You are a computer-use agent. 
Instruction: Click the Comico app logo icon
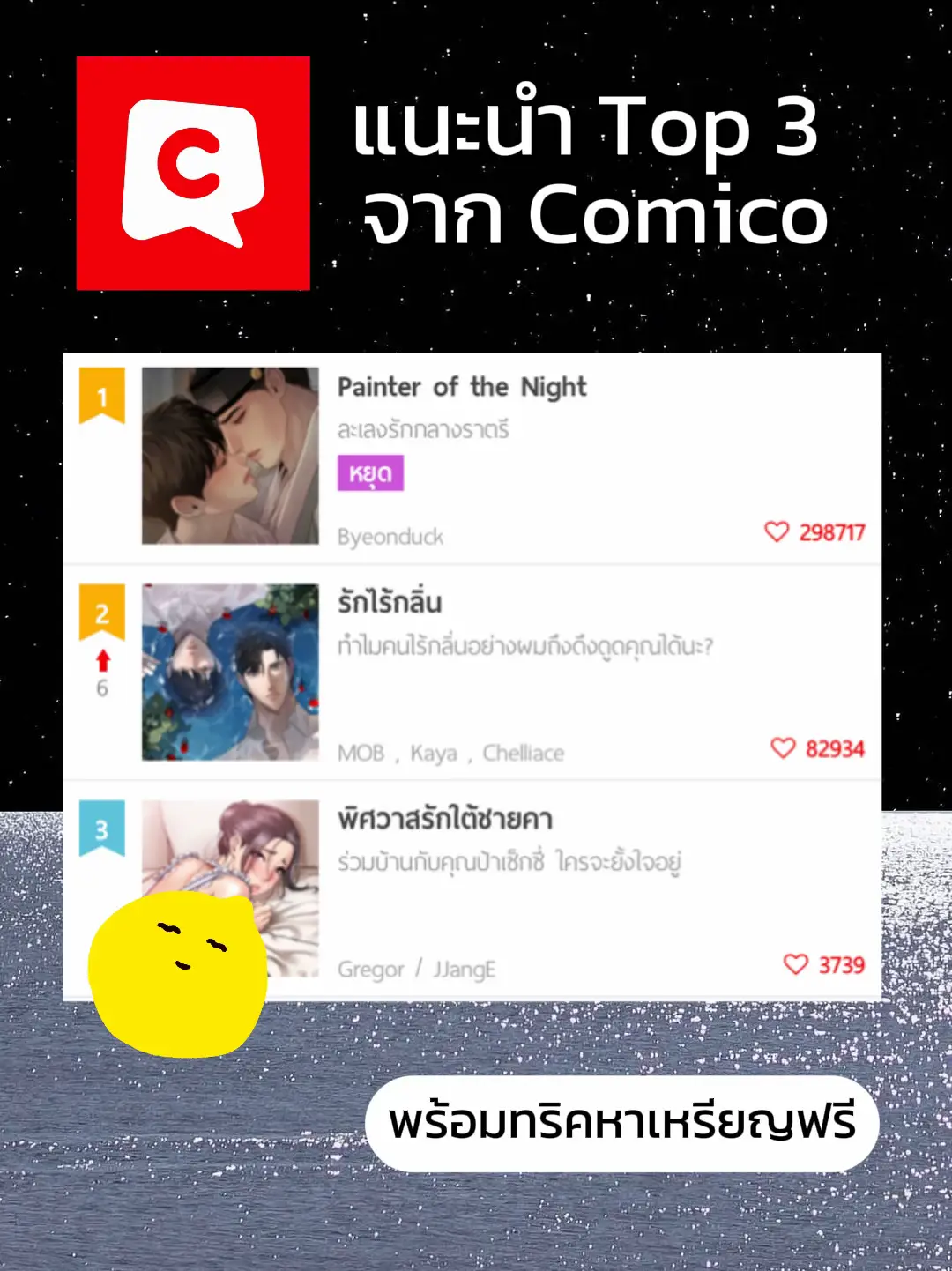(194, 172)
